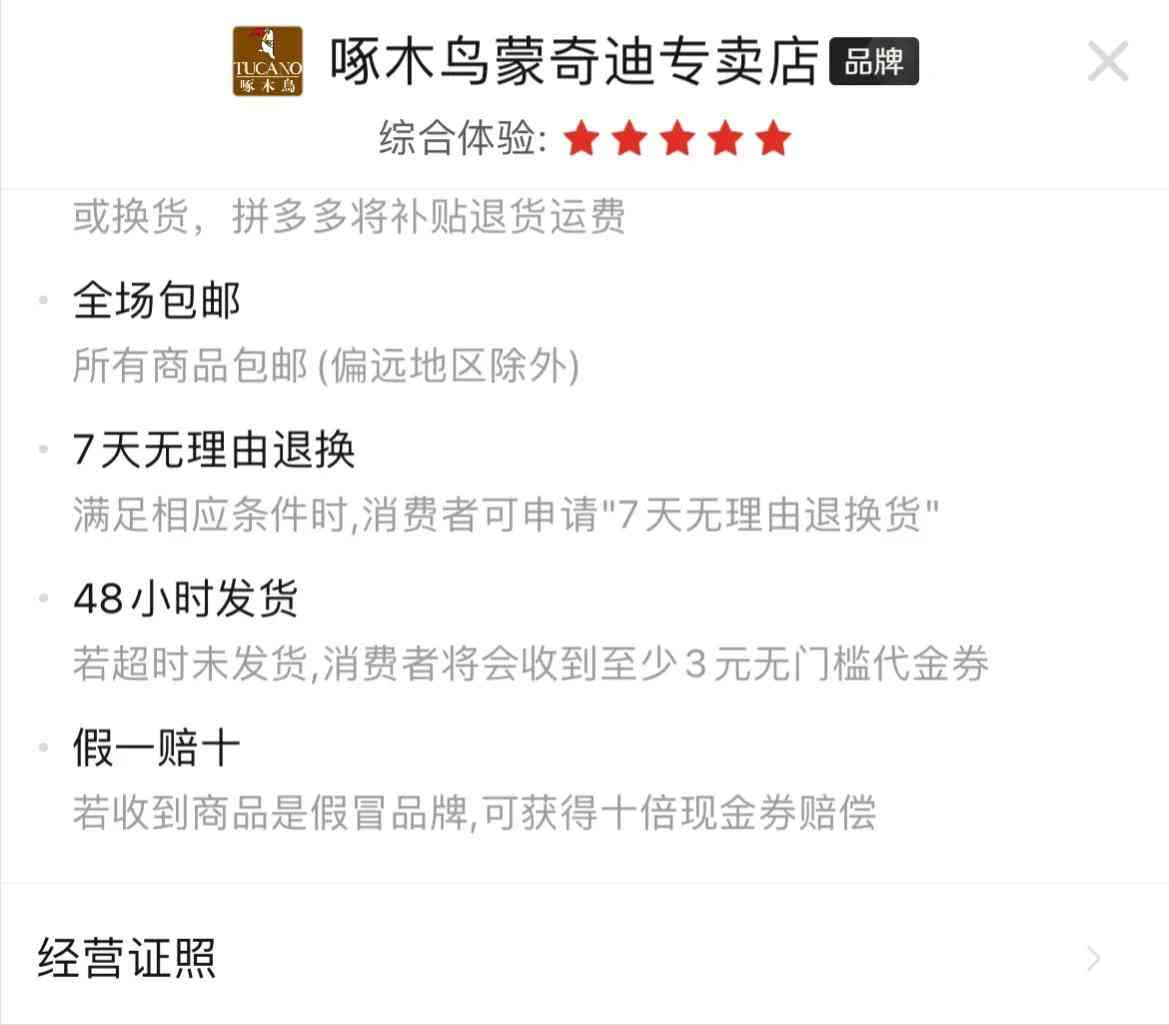
Task: Open the 经营证照 row
Action: [x=584, y=958]
